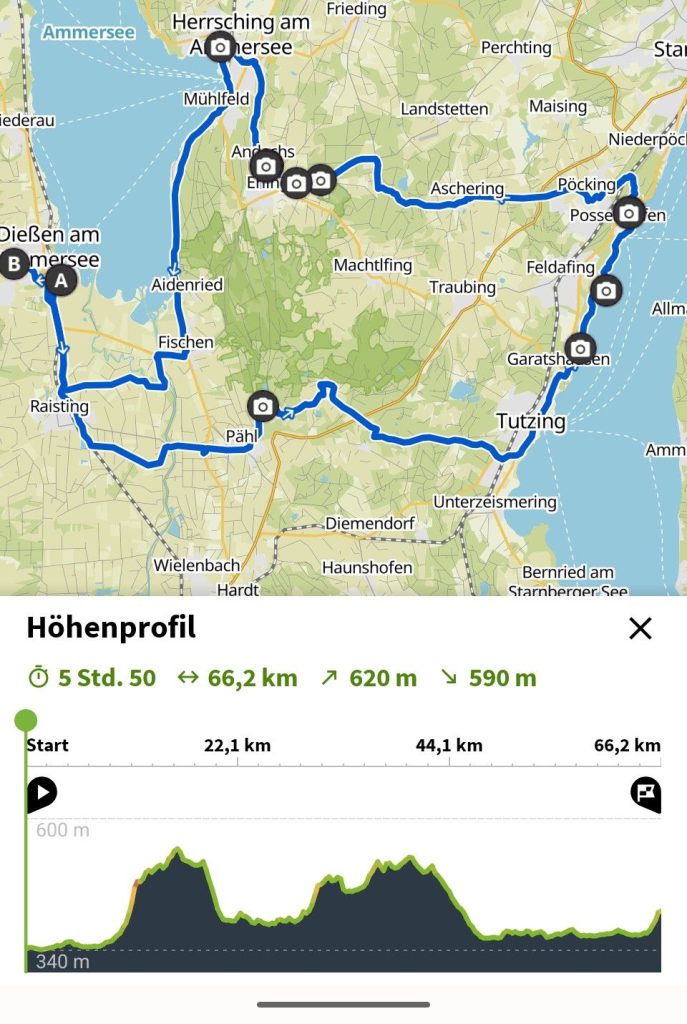This screenshot has width=687, height=1024.
Task: Tap the green position handle on profile
Action: point(26,720)
